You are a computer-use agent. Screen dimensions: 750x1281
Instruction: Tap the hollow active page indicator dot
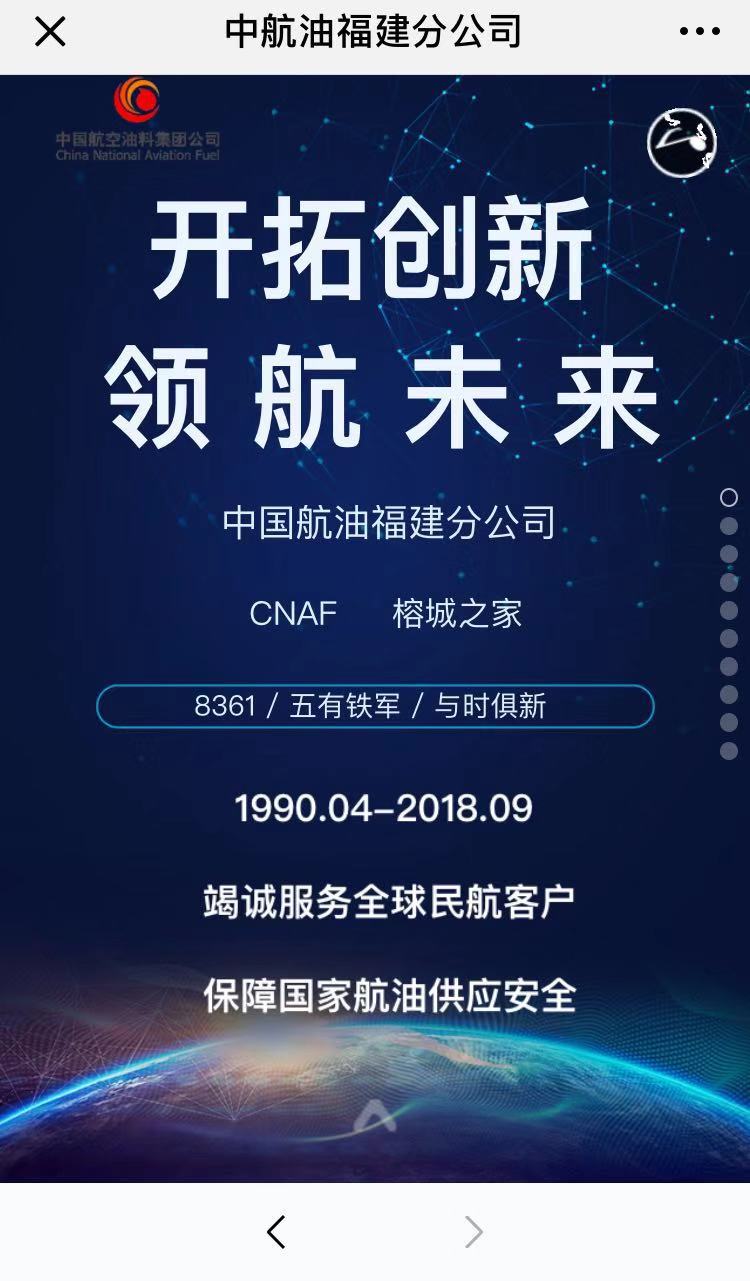pyautogui.click(x=729, y=497)
